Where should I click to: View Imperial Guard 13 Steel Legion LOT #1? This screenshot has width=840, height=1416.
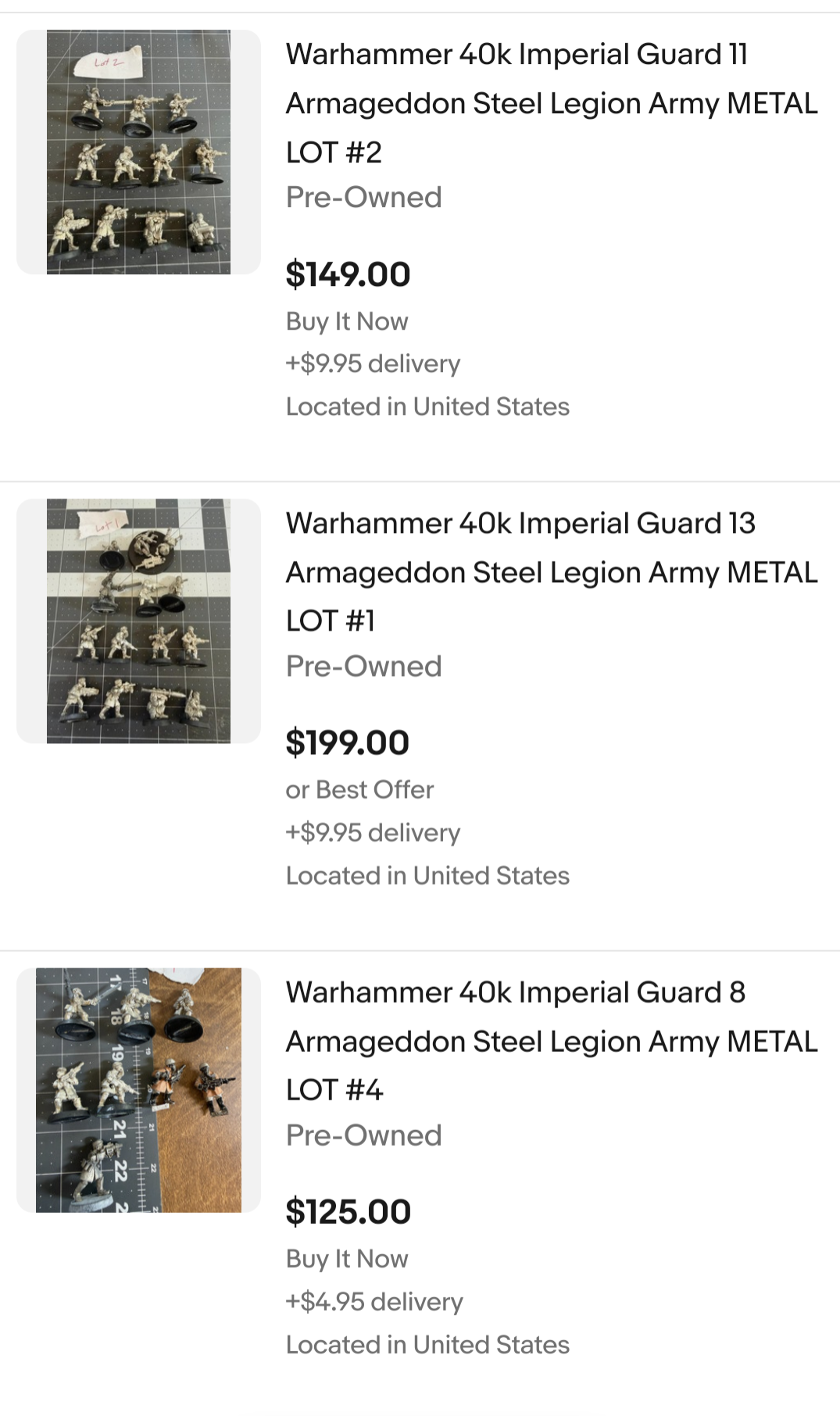point(551,572)
